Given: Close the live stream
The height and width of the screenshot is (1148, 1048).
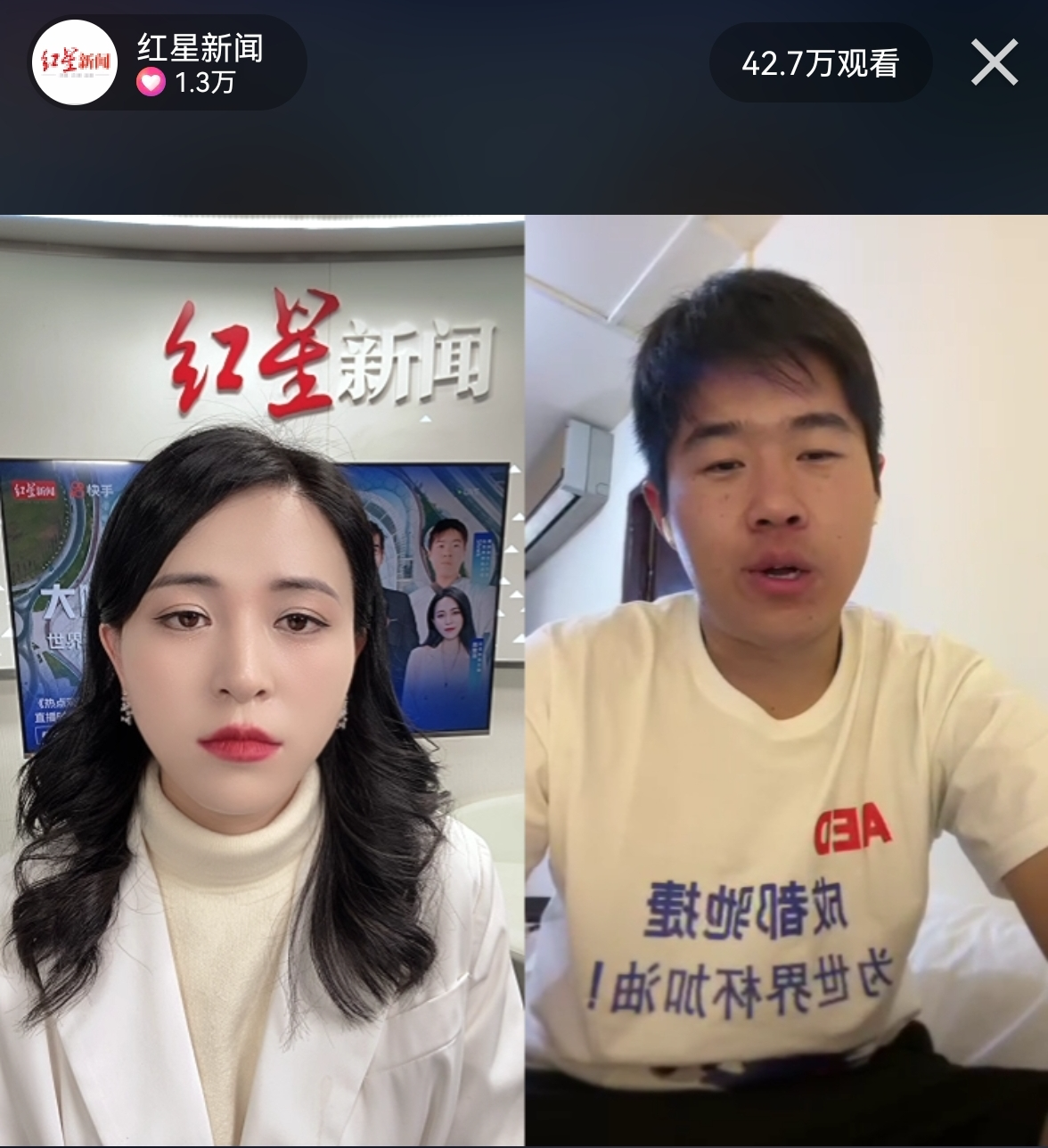Looking at the screenshot, I should (x=994, y=62).
